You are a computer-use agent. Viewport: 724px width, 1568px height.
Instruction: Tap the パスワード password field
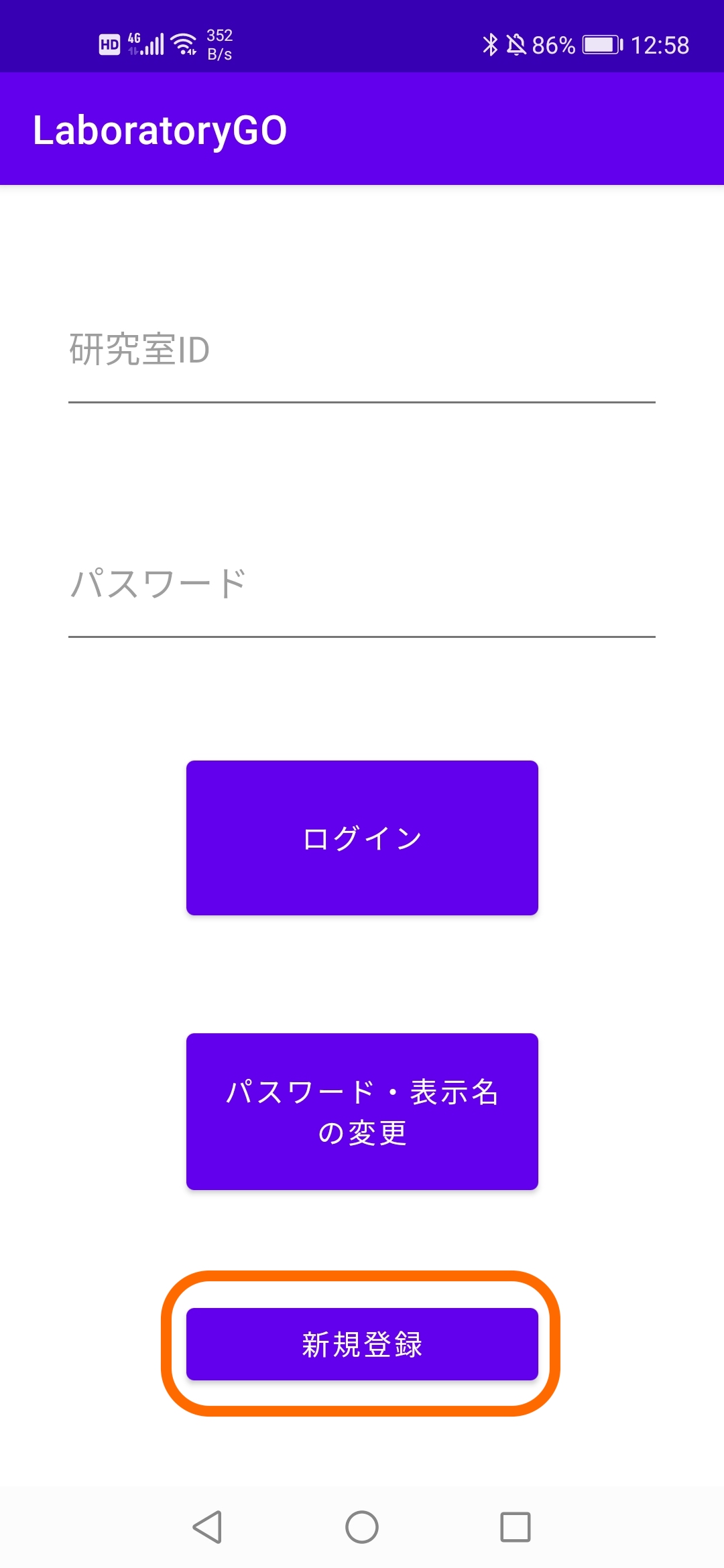coord(362,584)
